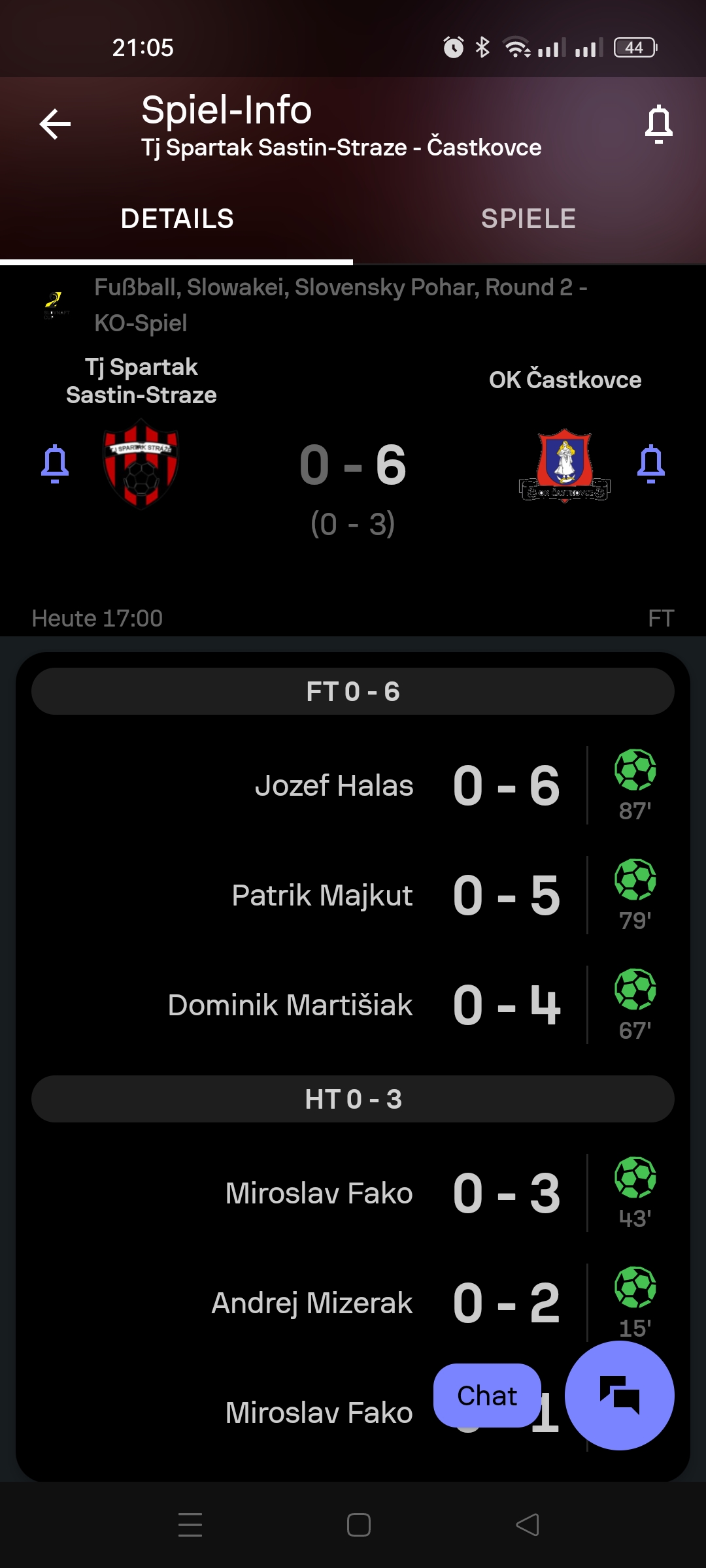Toggle alerts bell for Tj Spartak Sastin-Straze
Screen dimensions: 706x1568
tap(55, 464)
